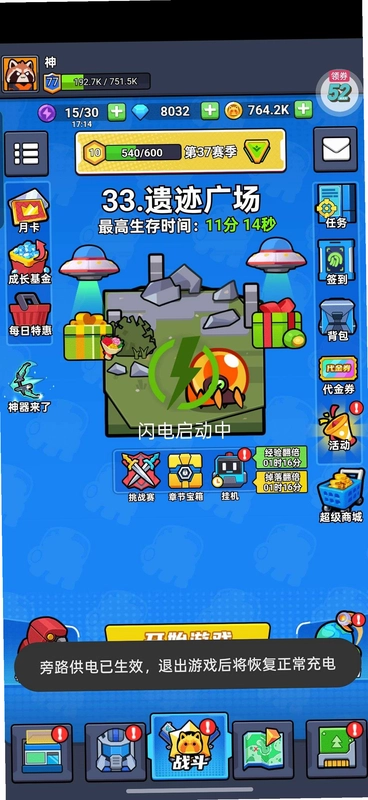The image size is (368, 800).
Task: Open 任务 missions
Action: click(x=336, y=206)
